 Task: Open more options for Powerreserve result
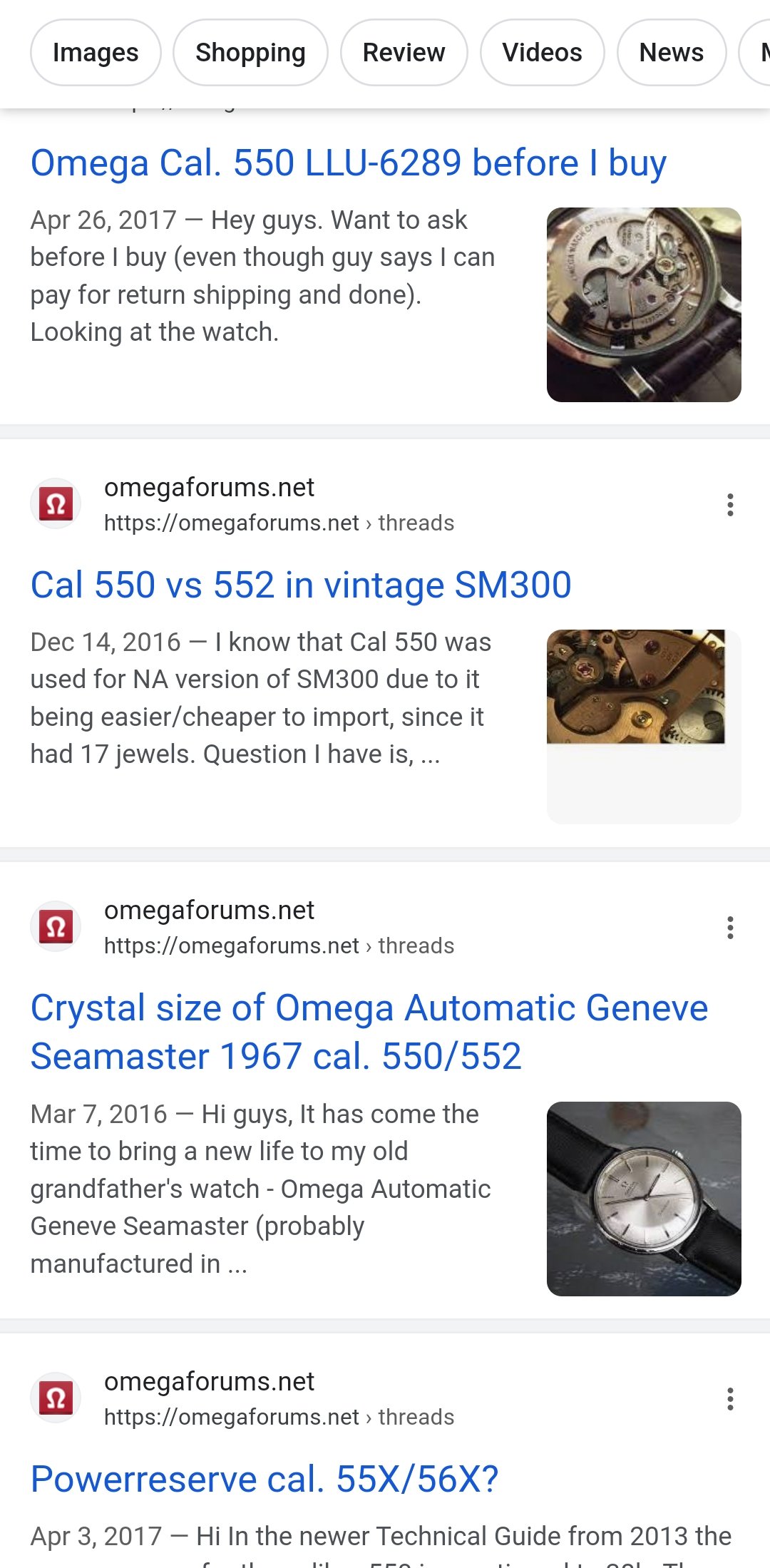pos(729,1399)
